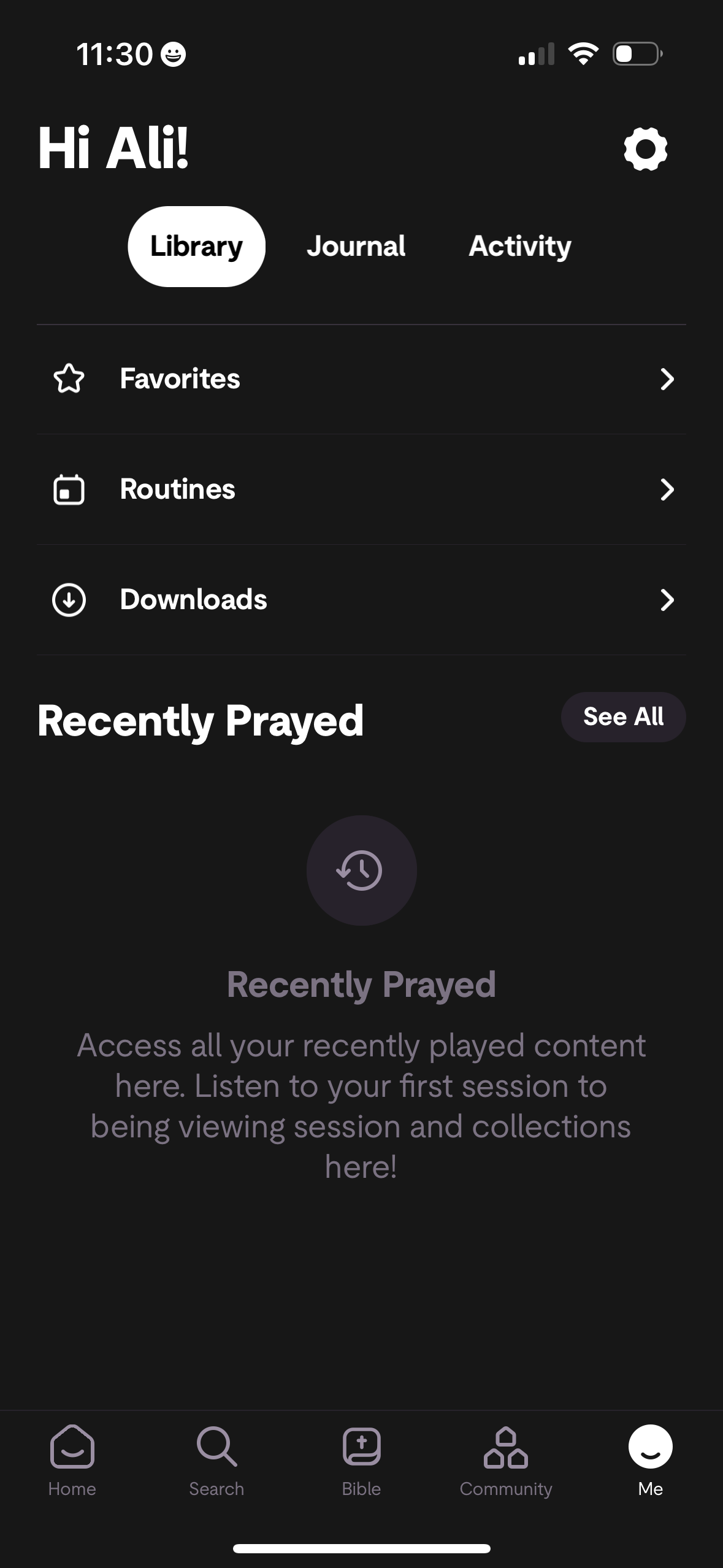Open the Community tab
The width and height of the screenshot is (723, 1568).
pyautogui.click(x=506, y=1460)
